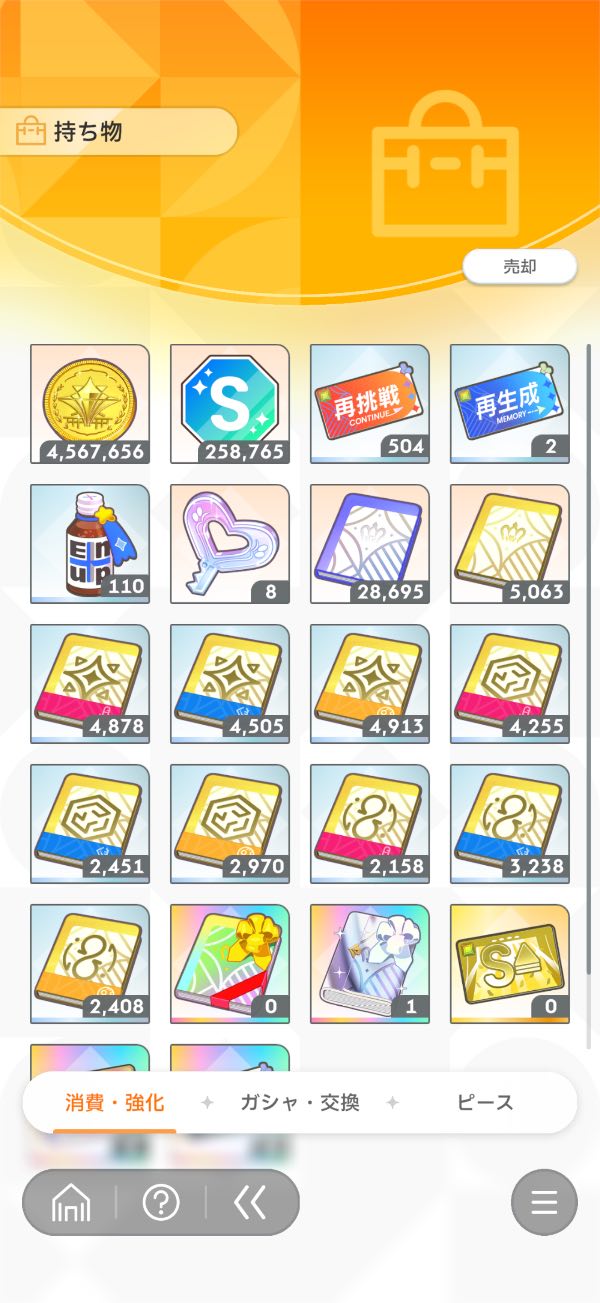Open the 再生成 memory ticket item
This screenshot has height=1303, width=600.
point(510,404)
